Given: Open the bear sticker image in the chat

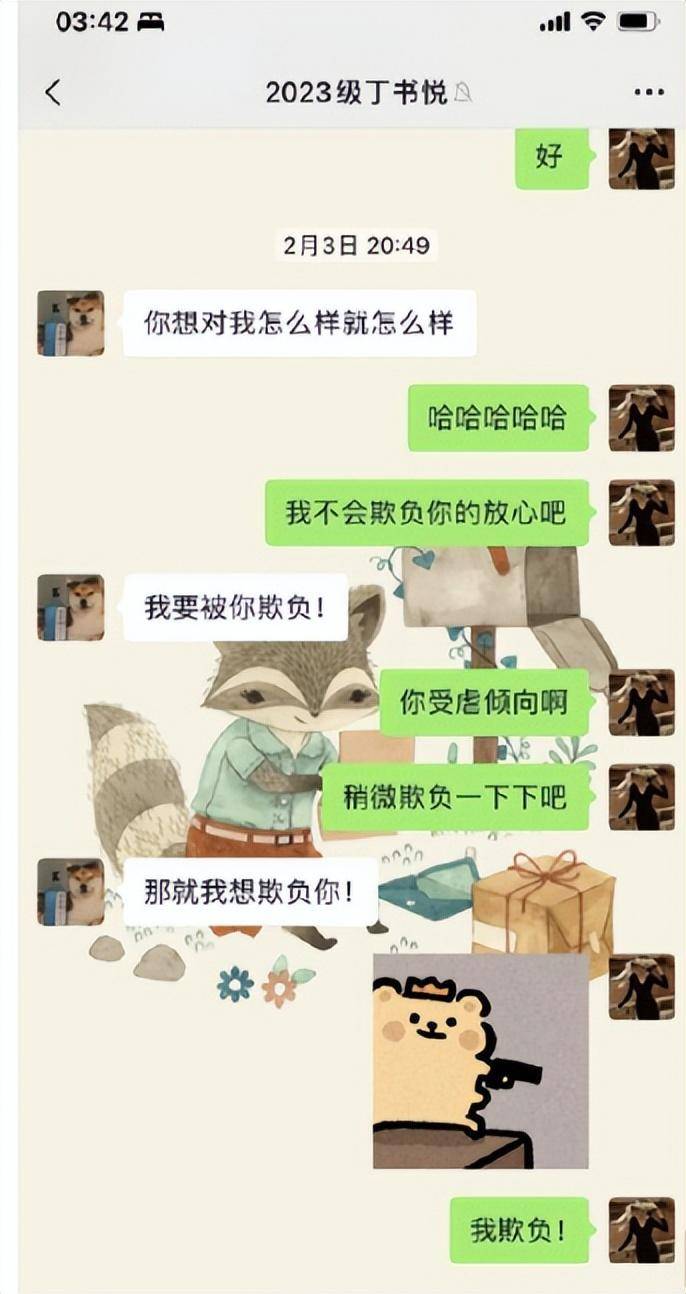Looking at the screenshot, I should coord(480,1060).
